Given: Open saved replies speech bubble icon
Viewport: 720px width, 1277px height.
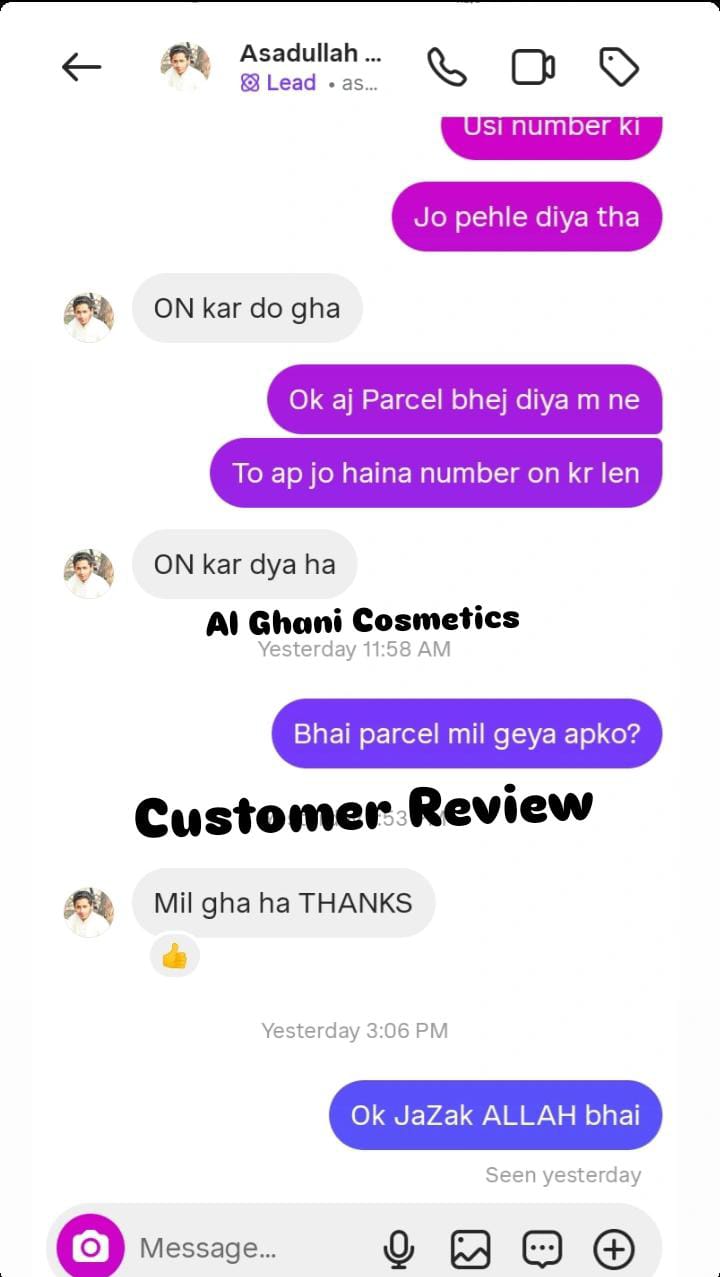Looking at the screenshot, I should [542, 1247].
